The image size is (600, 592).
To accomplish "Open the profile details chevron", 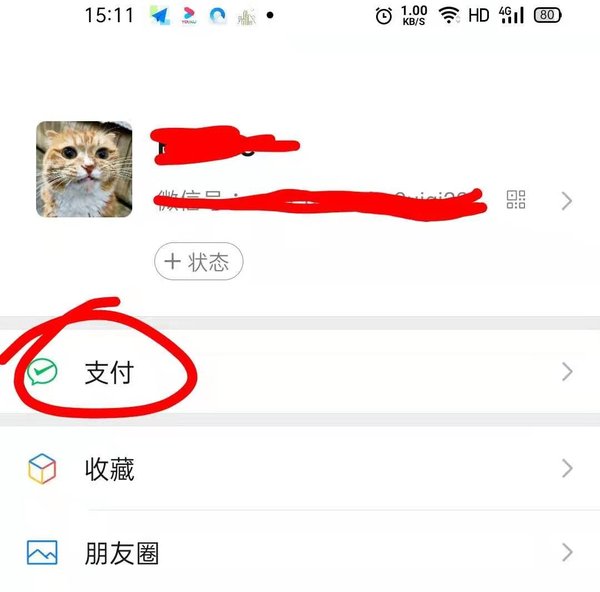I will 567,201.
